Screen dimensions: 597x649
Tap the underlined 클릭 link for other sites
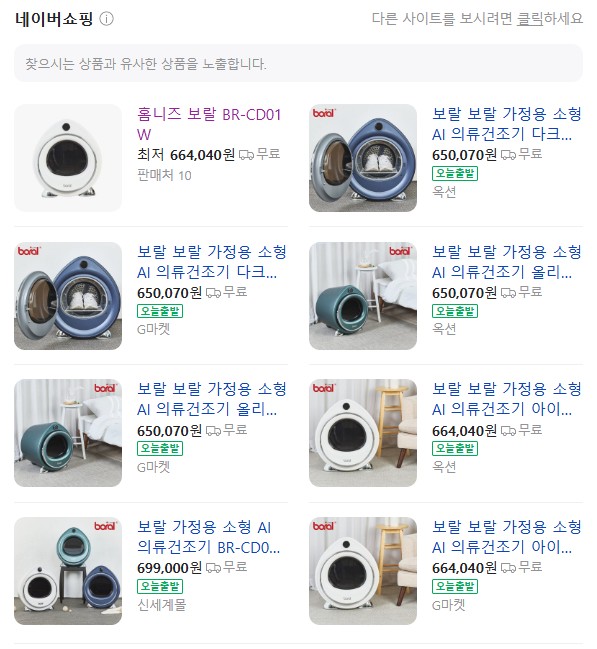[530, 19]
